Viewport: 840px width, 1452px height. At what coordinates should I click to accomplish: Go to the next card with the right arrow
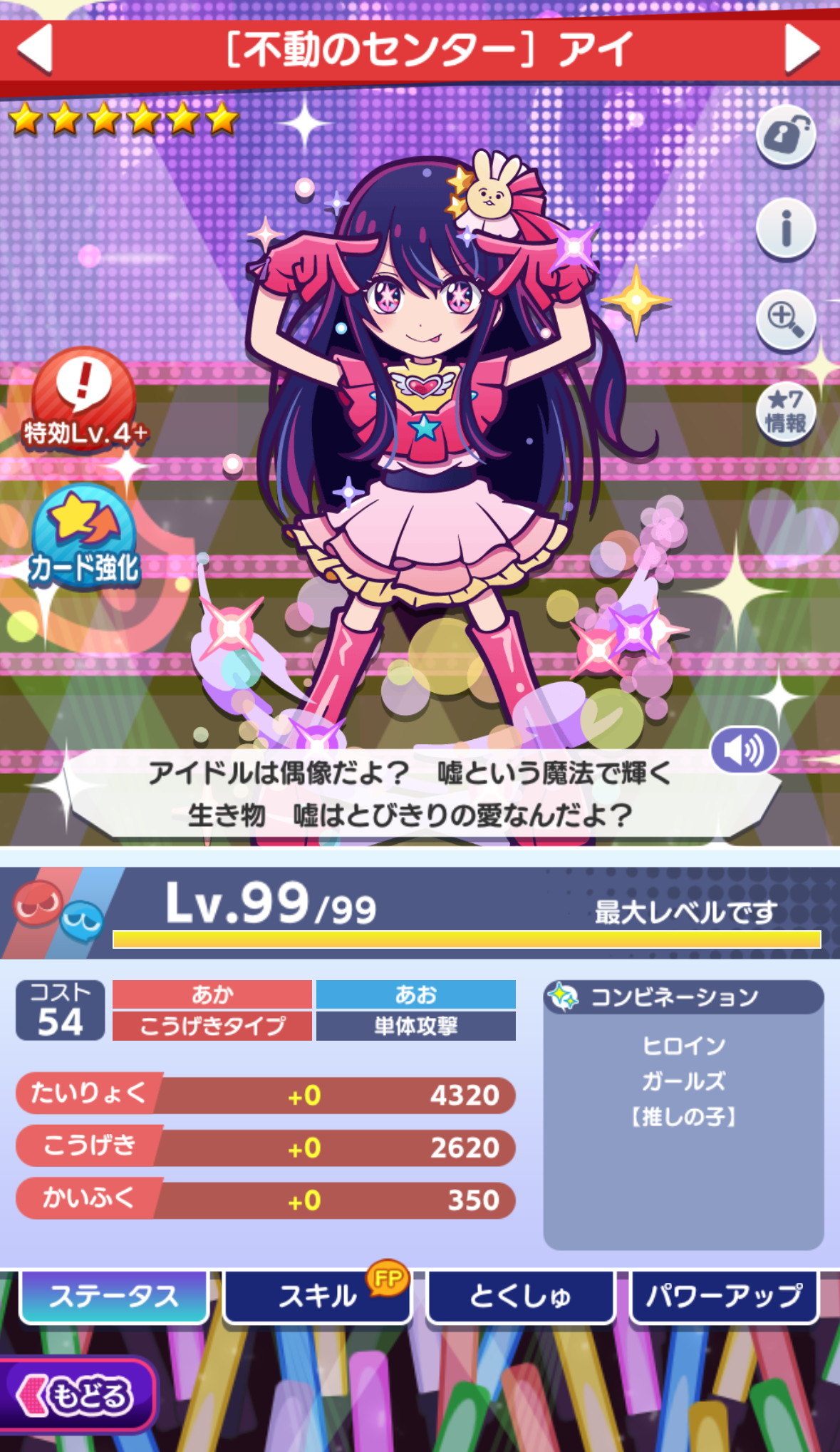pos(802,48)
